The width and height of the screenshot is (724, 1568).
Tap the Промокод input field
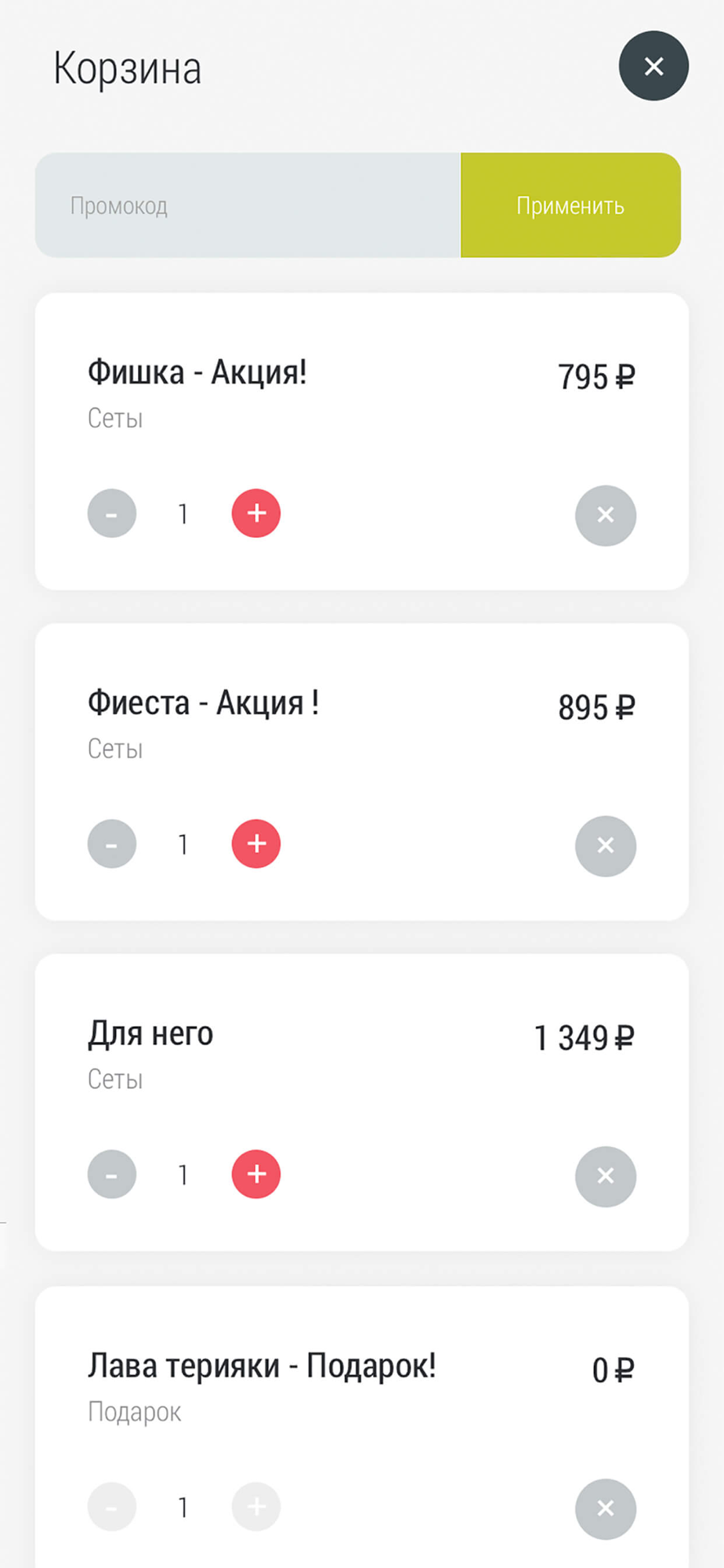point(248,205)
